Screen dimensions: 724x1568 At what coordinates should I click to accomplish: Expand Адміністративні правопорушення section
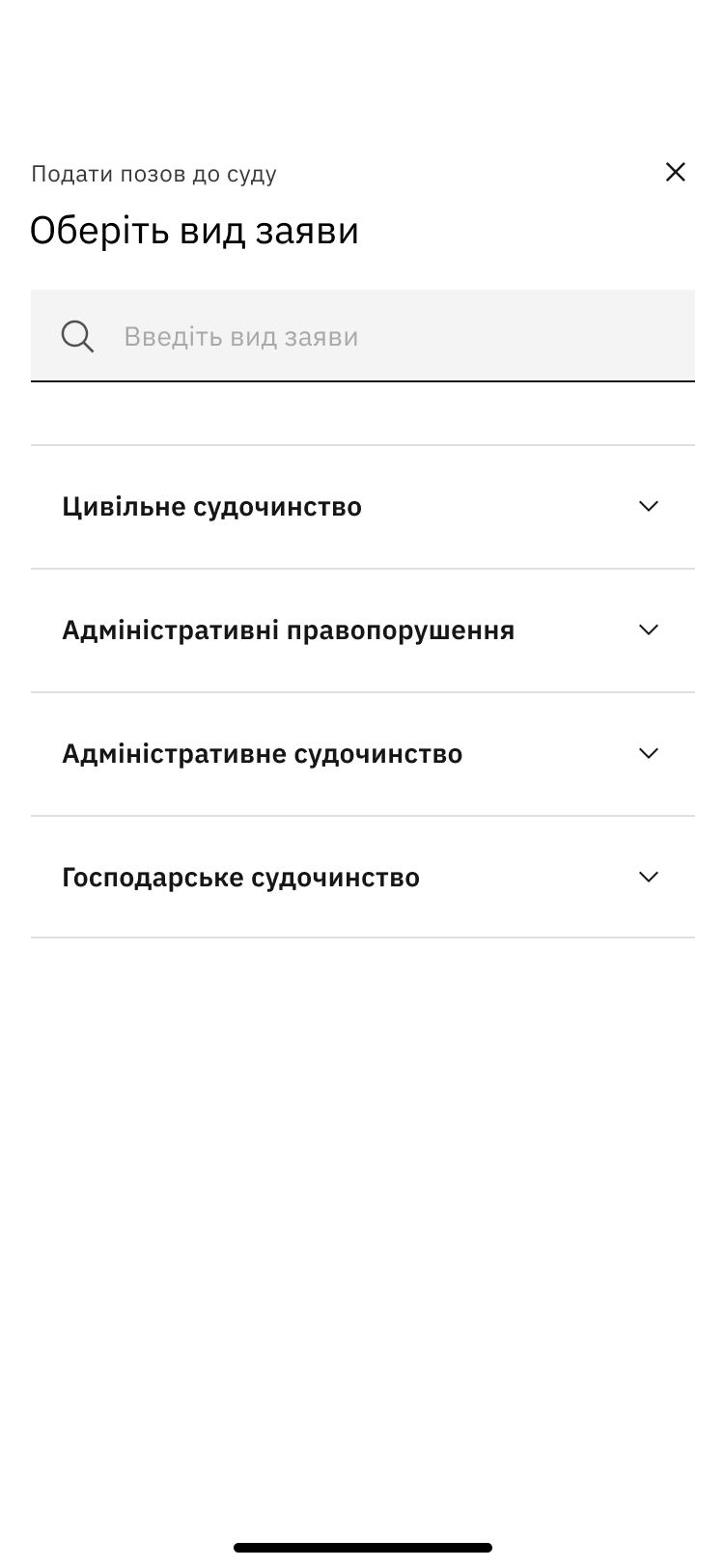click(362, 630)
